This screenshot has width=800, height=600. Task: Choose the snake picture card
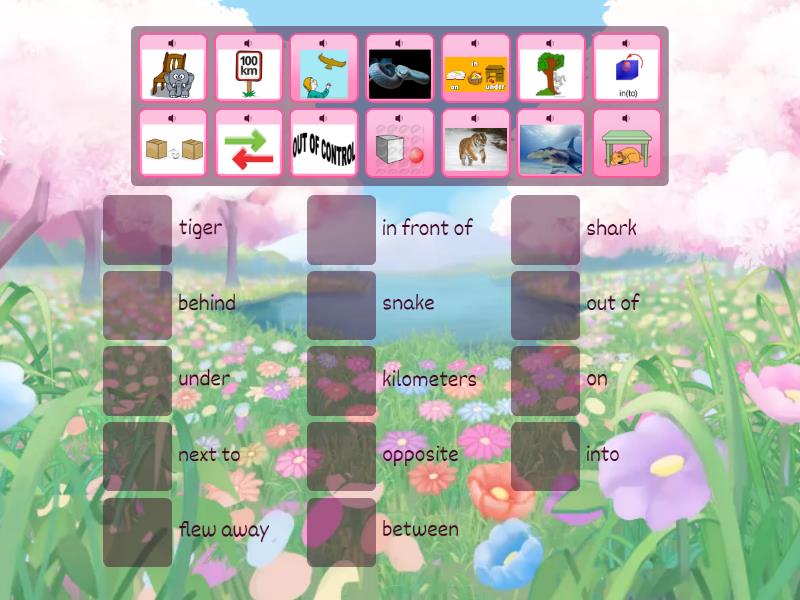[x=400, y=69]
